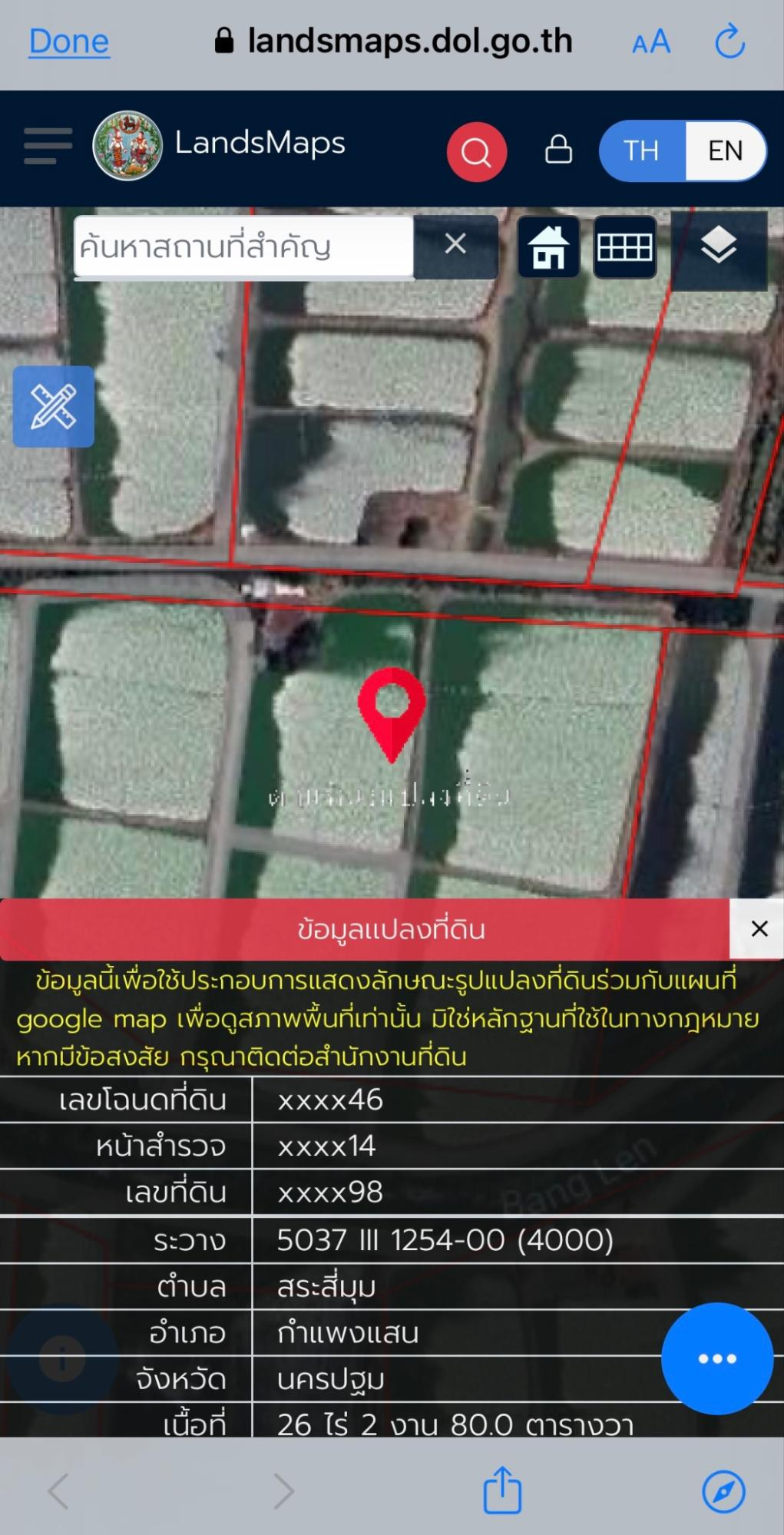Switch the language toggle to TH

point(642,151)
